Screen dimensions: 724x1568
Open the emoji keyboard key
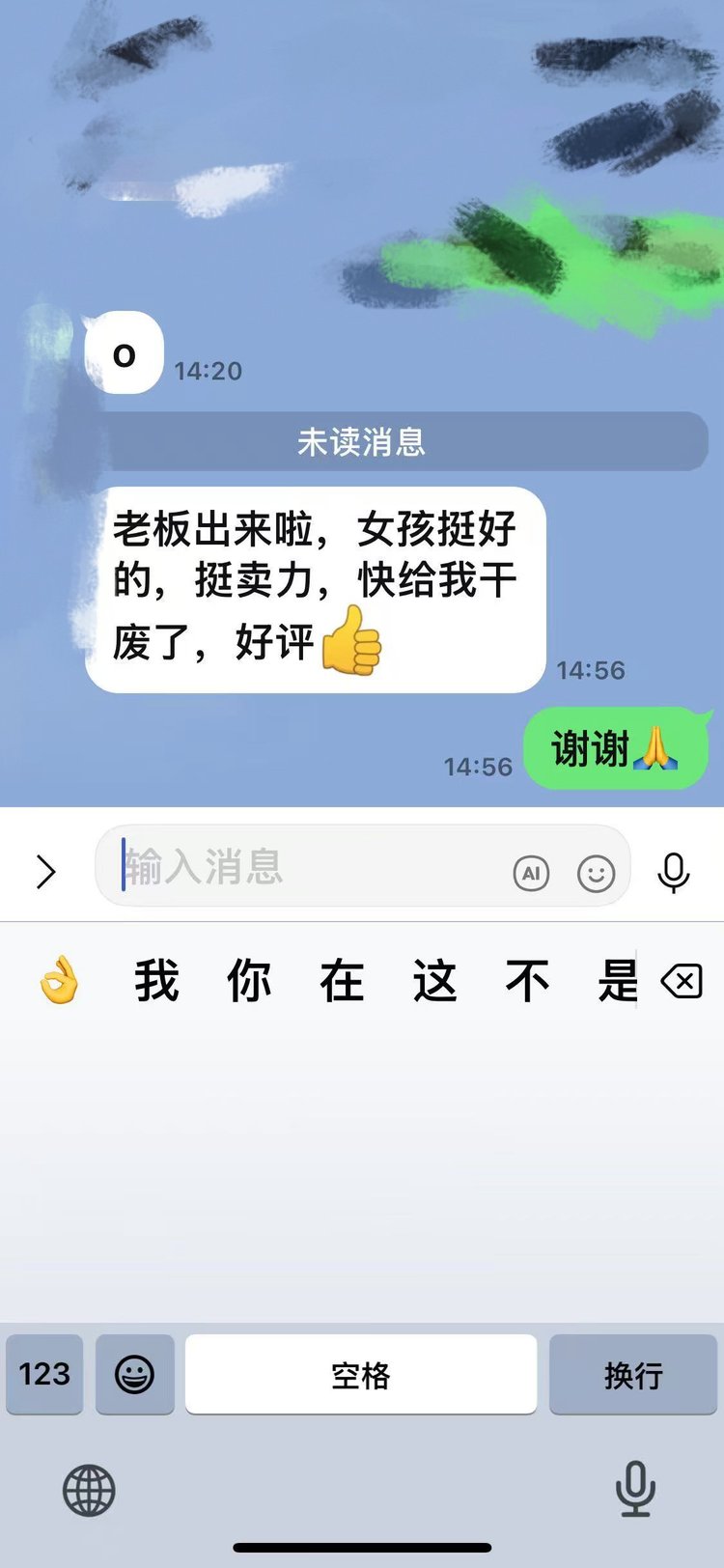(x=135, y=1374)
